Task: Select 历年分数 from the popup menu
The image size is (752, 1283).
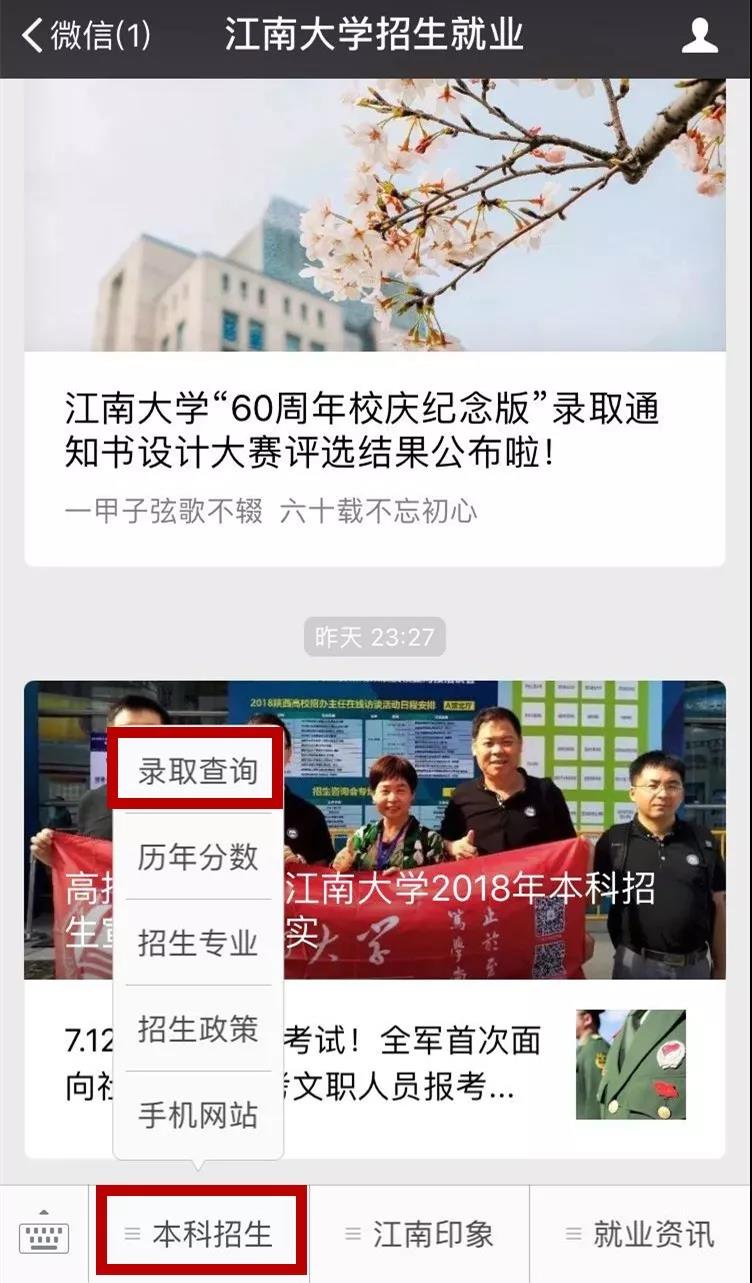Action: [198, 857]
